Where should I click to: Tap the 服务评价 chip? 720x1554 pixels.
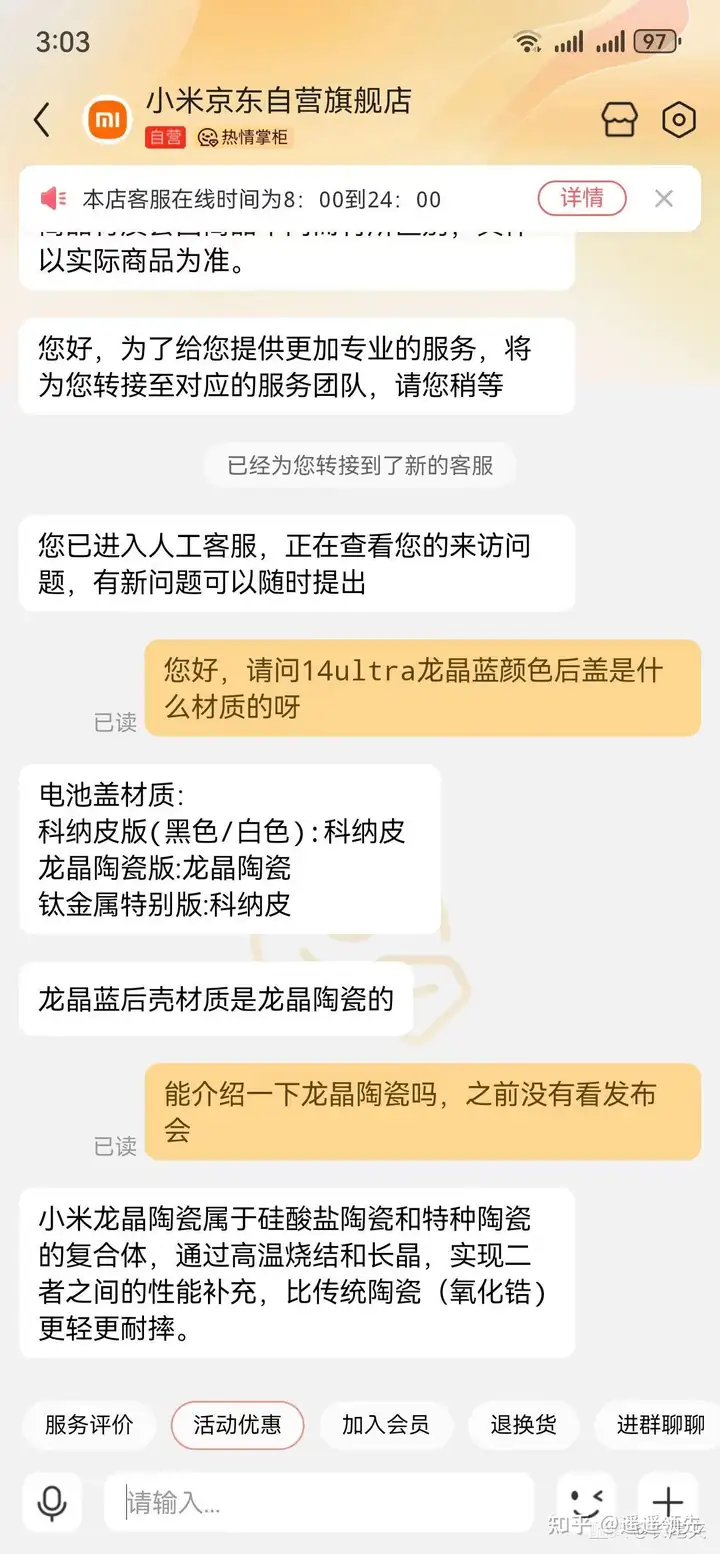point(89,1425)
